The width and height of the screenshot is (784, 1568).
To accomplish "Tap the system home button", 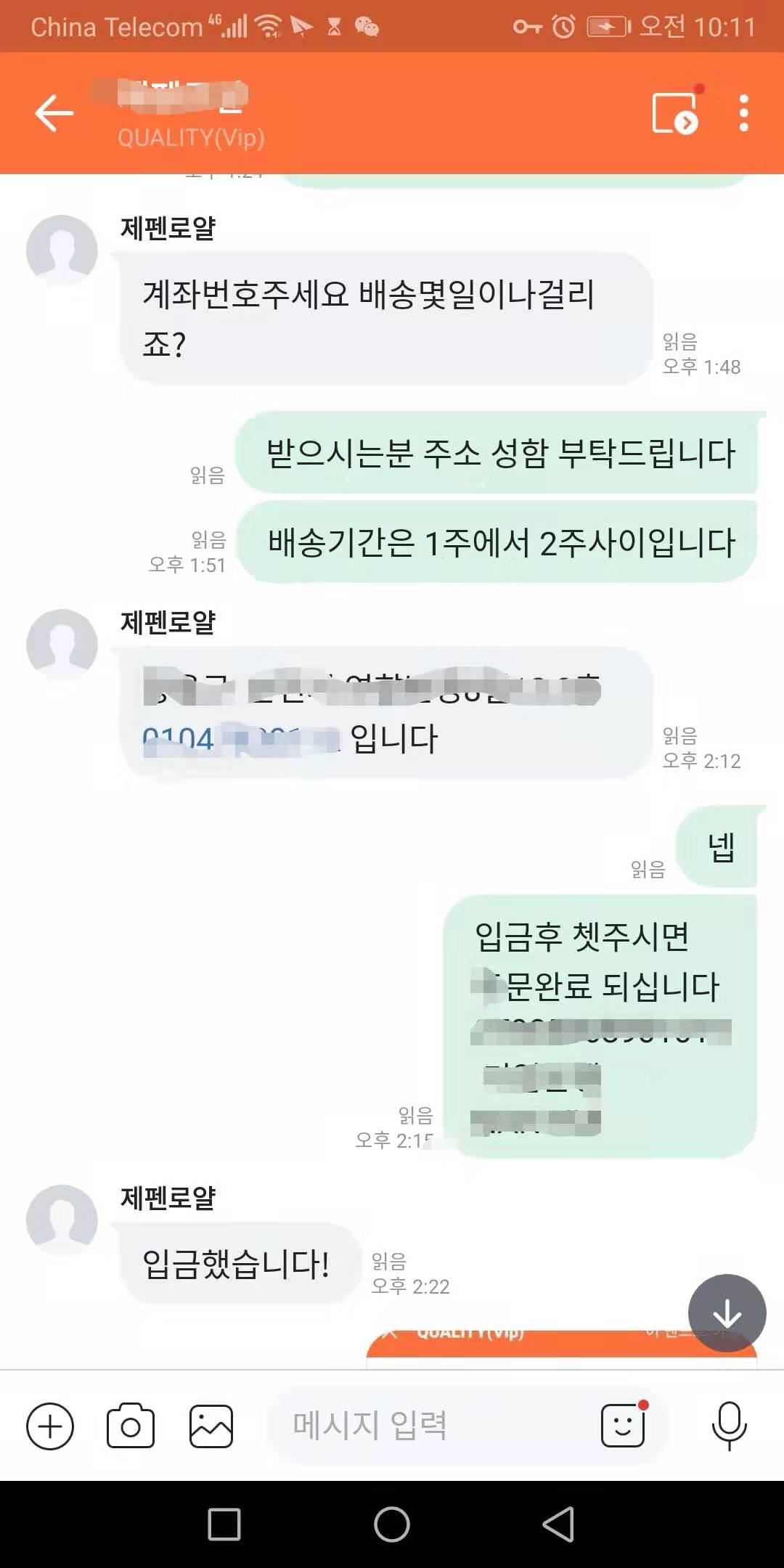I will click(x=392, y=1524).
